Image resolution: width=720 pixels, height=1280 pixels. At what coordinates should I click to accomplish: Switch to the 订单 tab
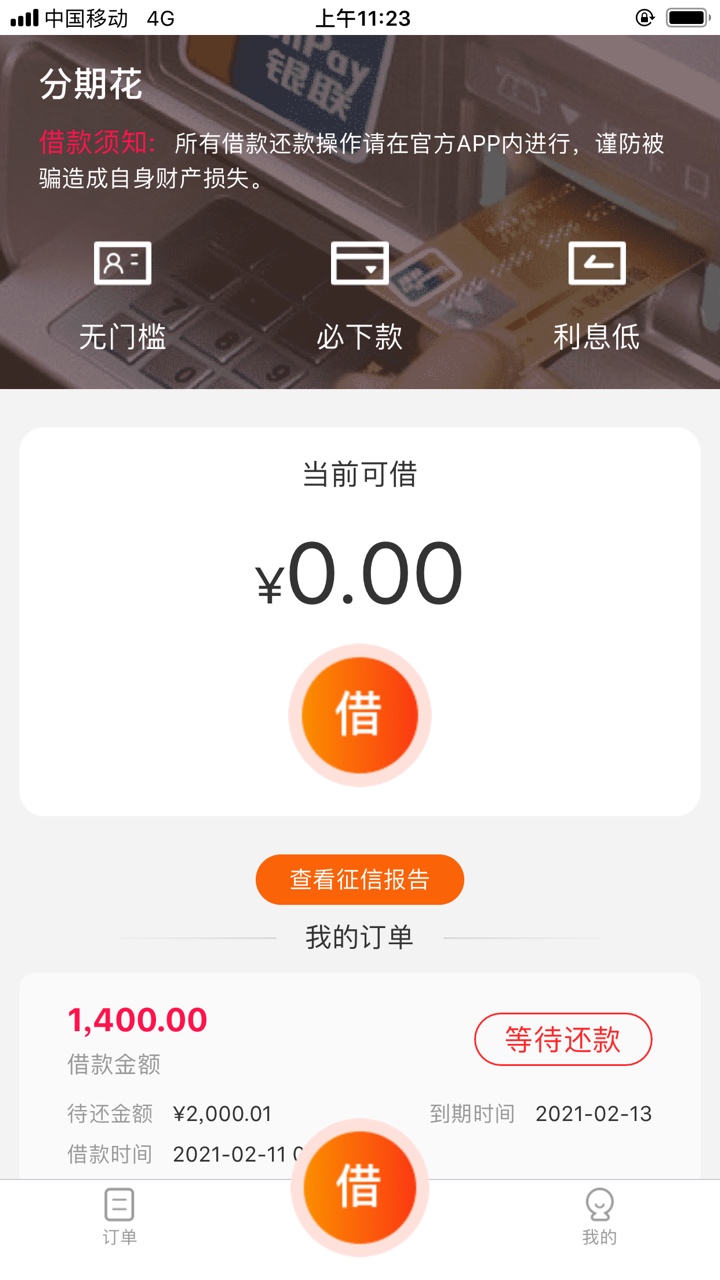point(120,1216)
